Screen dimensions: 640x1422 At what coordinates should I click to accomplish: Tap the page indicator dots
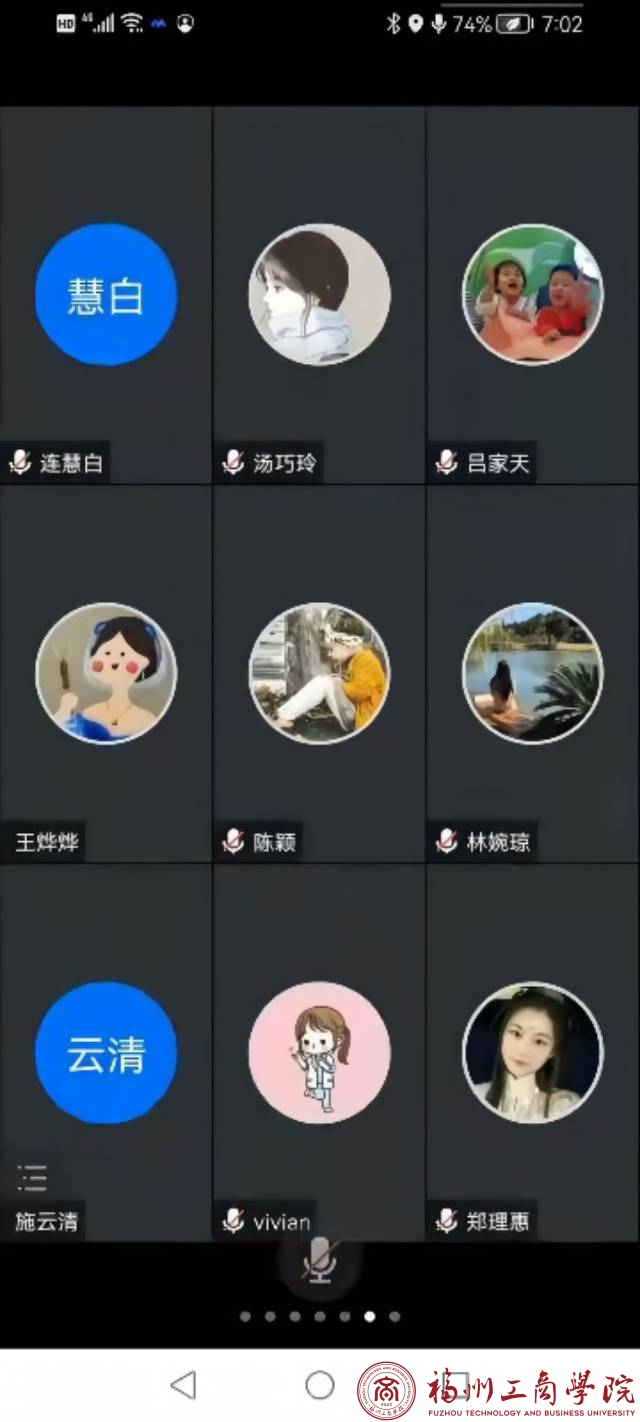(x=319, y=1317)
